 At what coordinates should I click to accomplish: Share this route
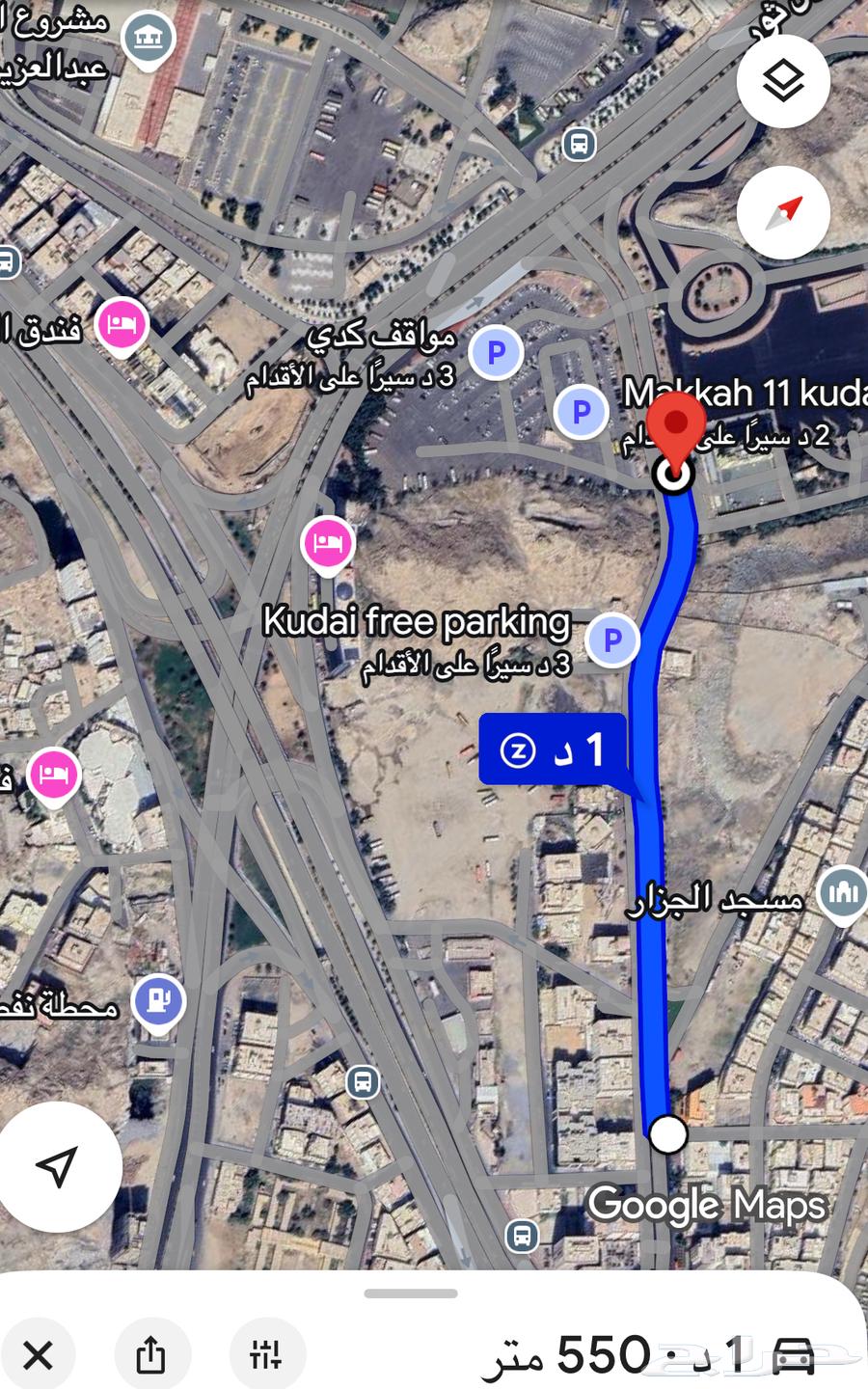[x=150, y=1355]
